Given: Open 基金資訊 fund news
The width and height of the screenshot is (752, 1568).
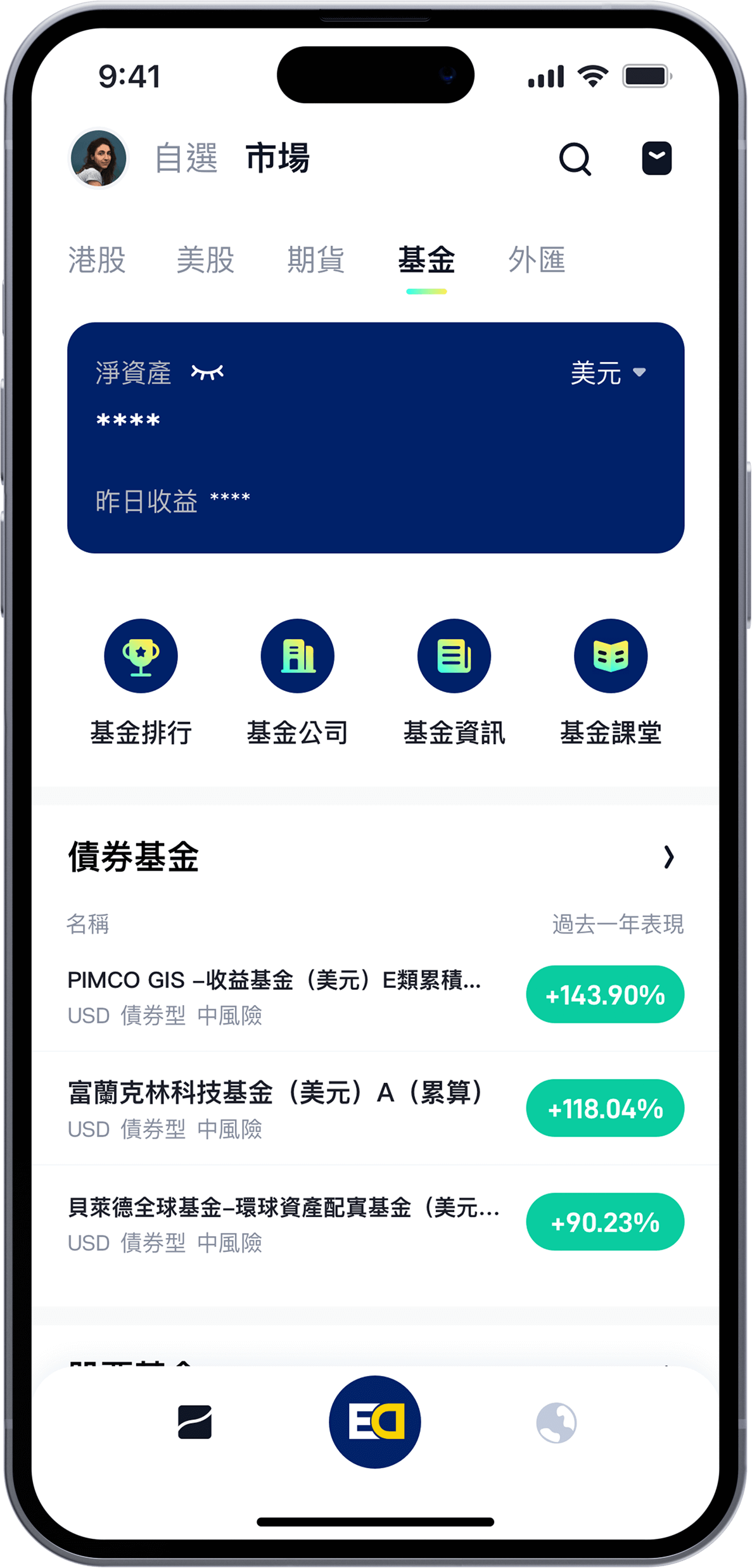Looking at the screenshot, I should 454,680.
